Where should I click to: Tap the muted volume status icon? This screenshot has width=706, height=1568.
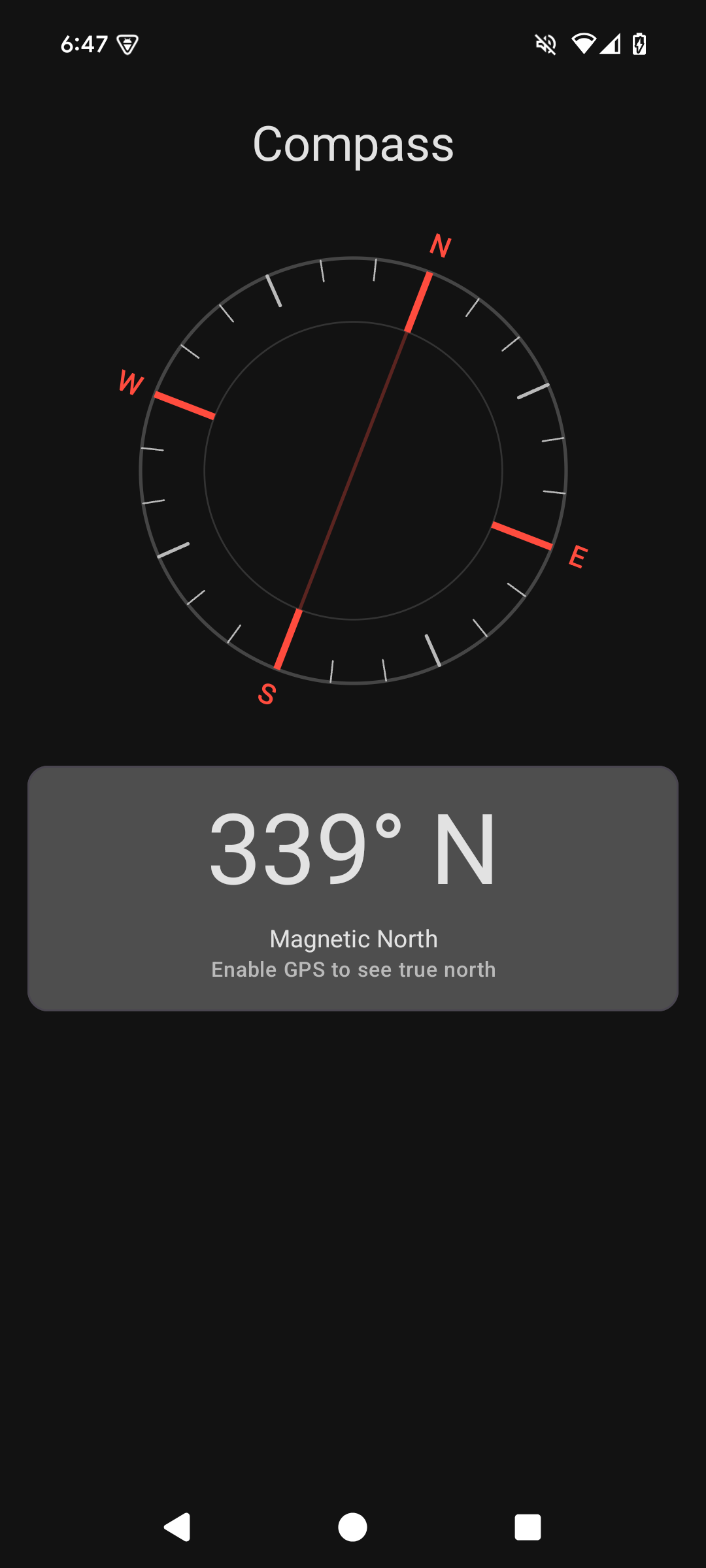[545, 44]
